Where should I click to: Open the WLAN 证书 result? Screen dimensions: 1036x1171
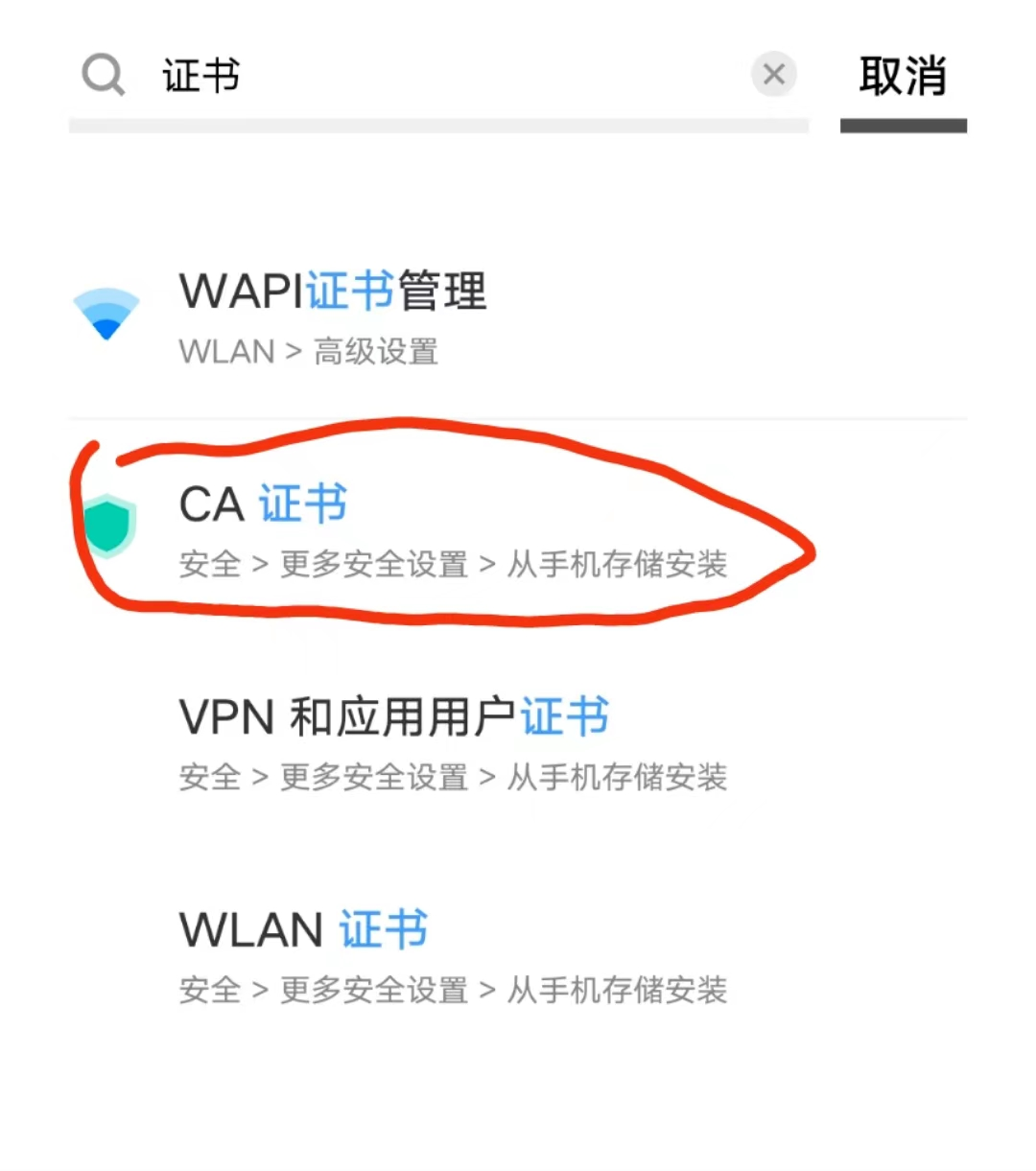pyautogui.click(x=451, y=956)
